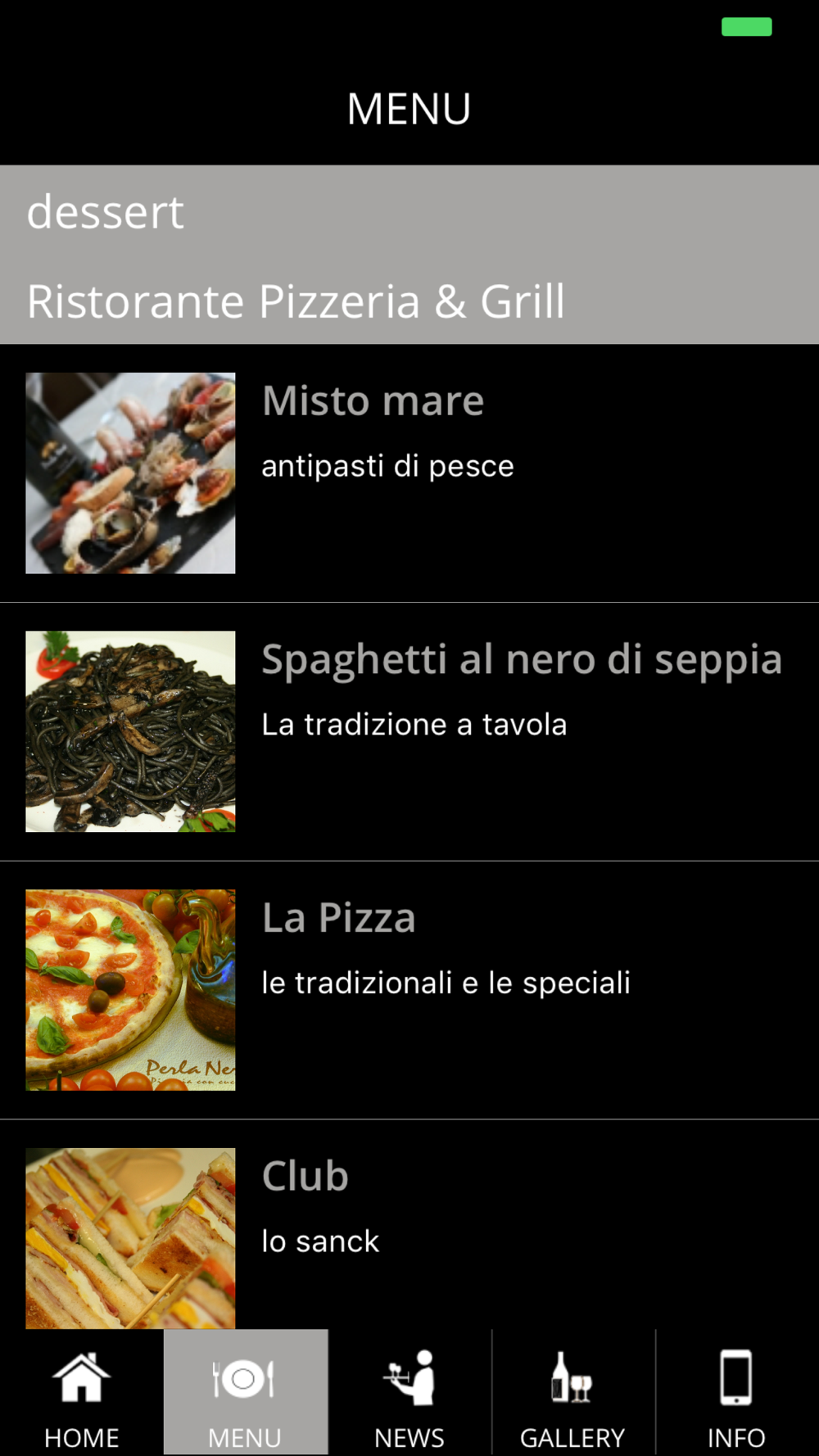Show the Info tab
Image resolution: width=819 pixels, height=1456 pixels.
click(x=737, y=1394)
